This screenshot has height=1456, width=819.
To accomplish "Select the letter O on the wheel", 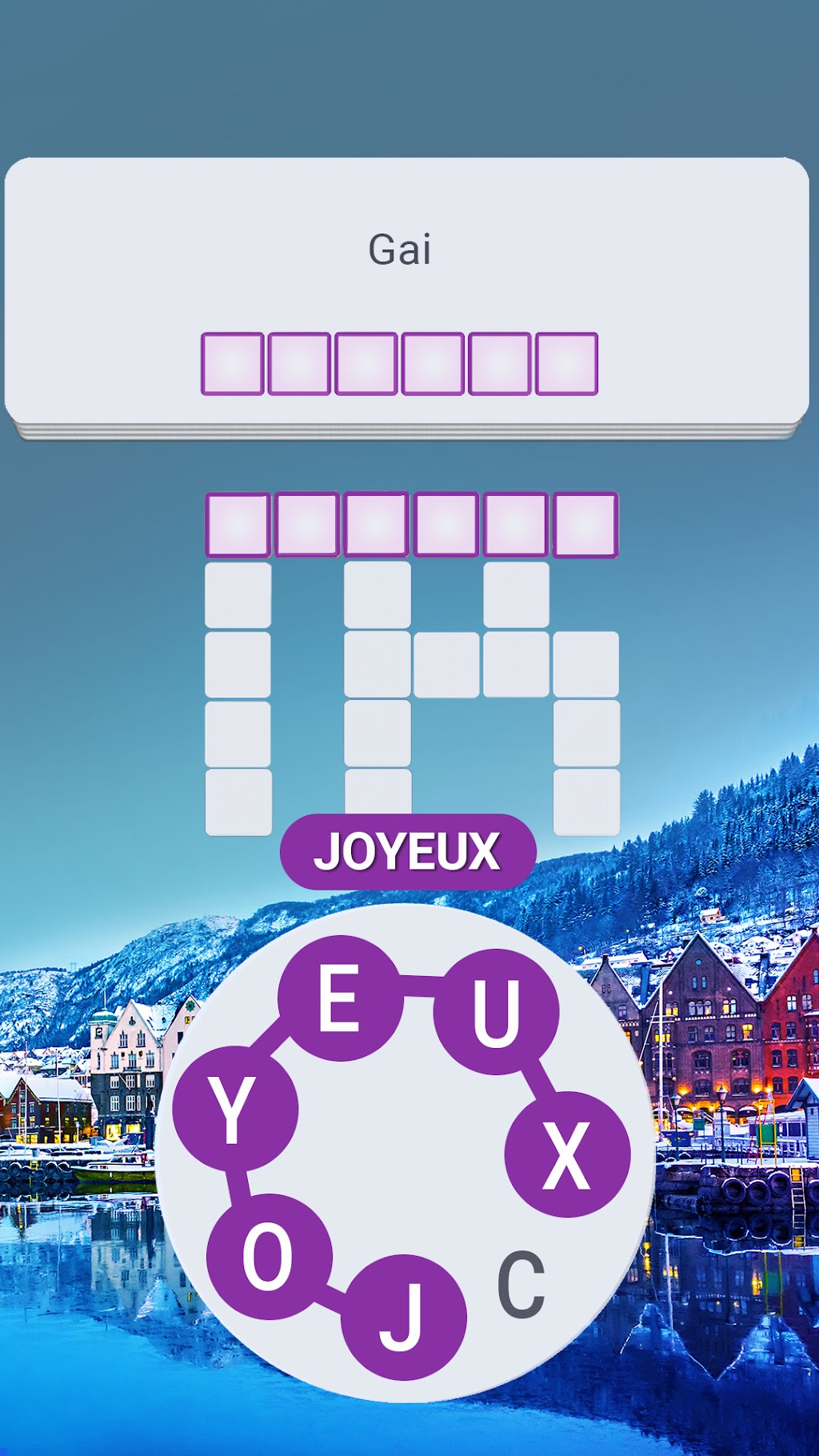I will tap(269, 1256).
